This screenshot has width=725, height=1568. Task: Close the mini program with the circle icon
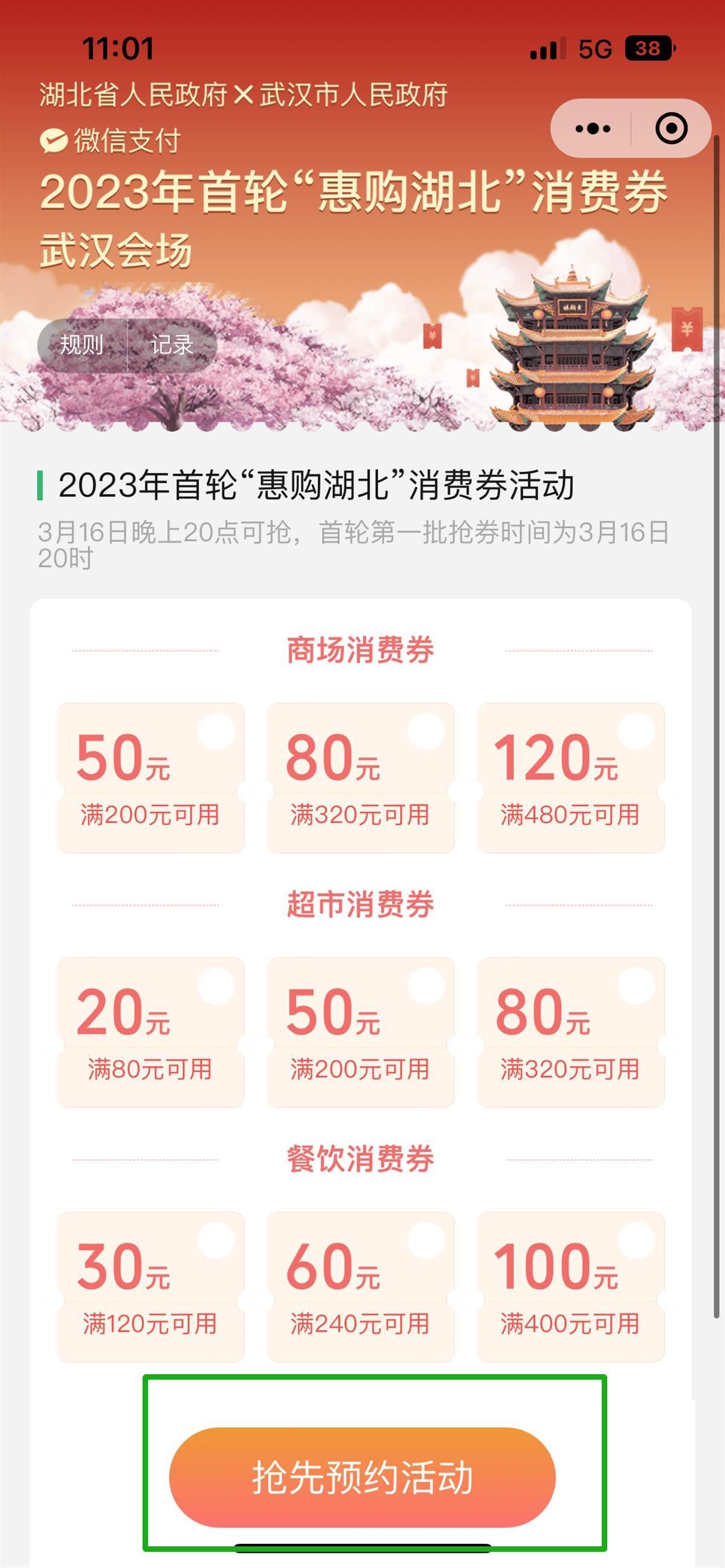[x=671, y=129]
